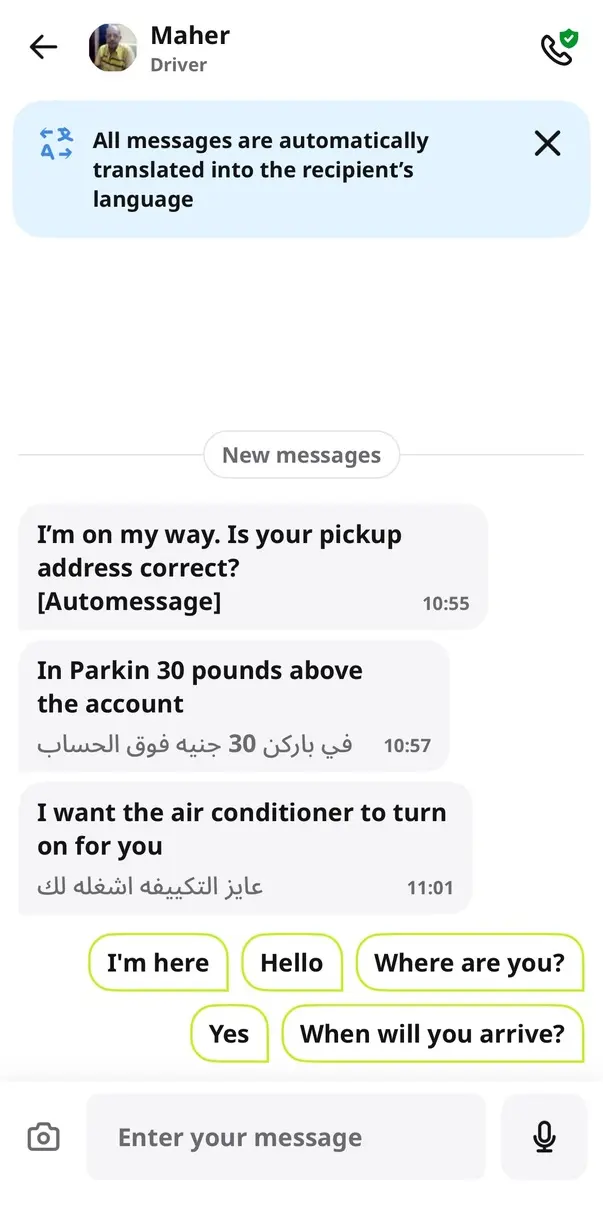
Task: Dismiss the automatic translation banner
Action: (x=547, y=144)
